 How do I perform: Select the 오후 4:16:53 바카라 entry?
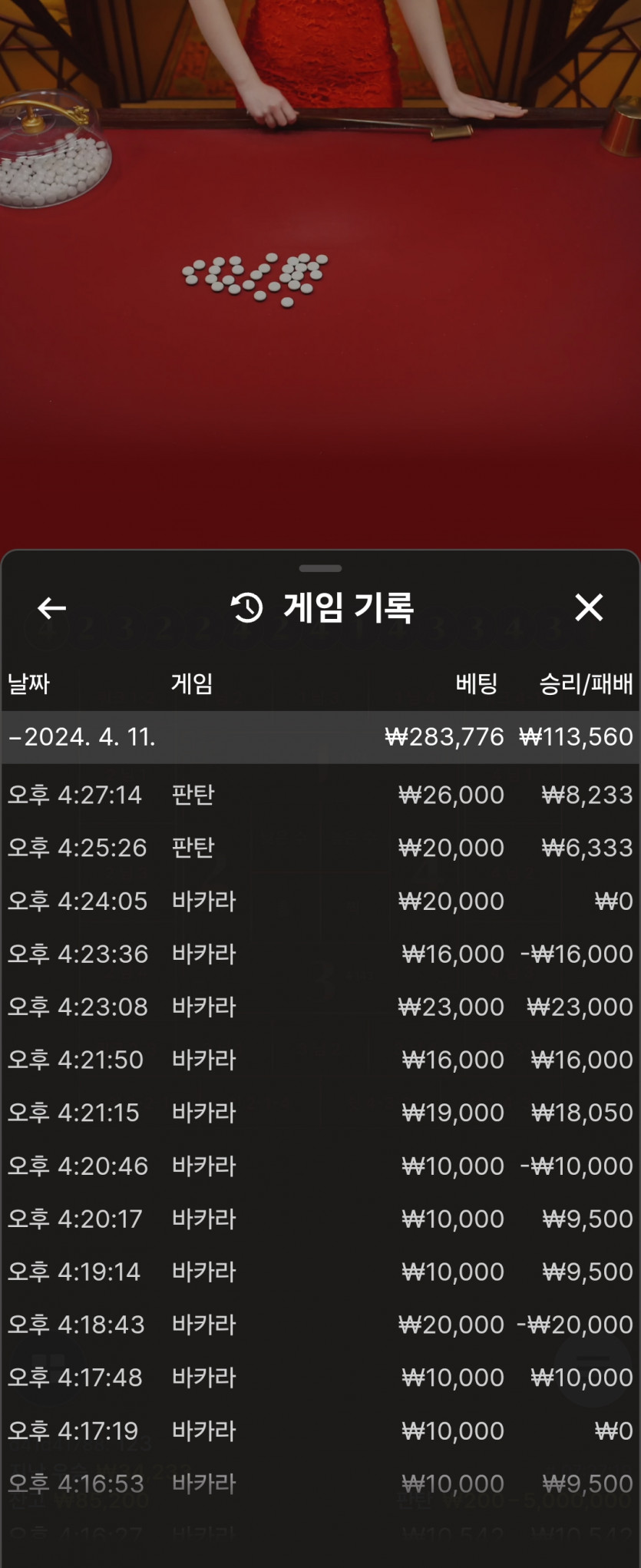pyautogui.click(x=320, y=1484)
